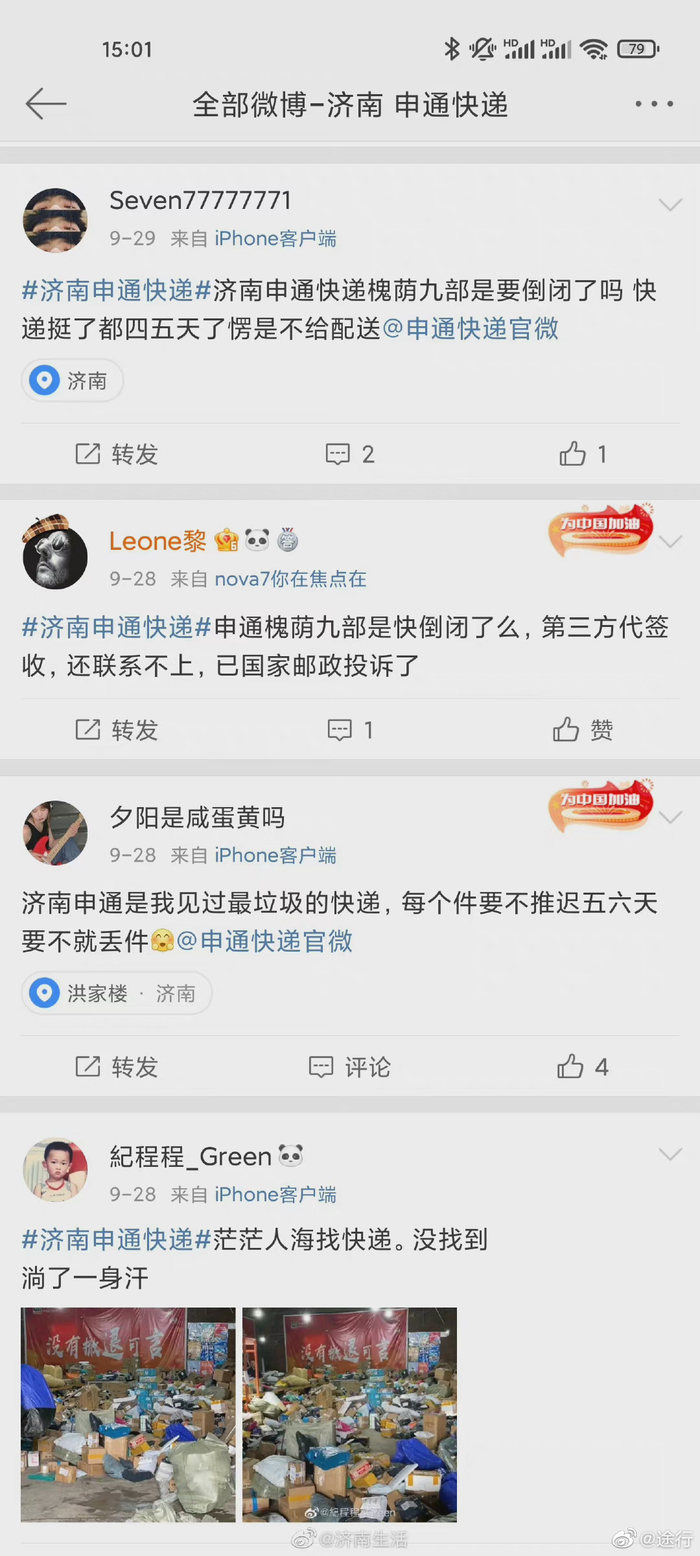Open the @申通快递官微 mention in Seven77777771's post
The height and width of the screenshot is (1556, 700).
(x=470, y=328)
